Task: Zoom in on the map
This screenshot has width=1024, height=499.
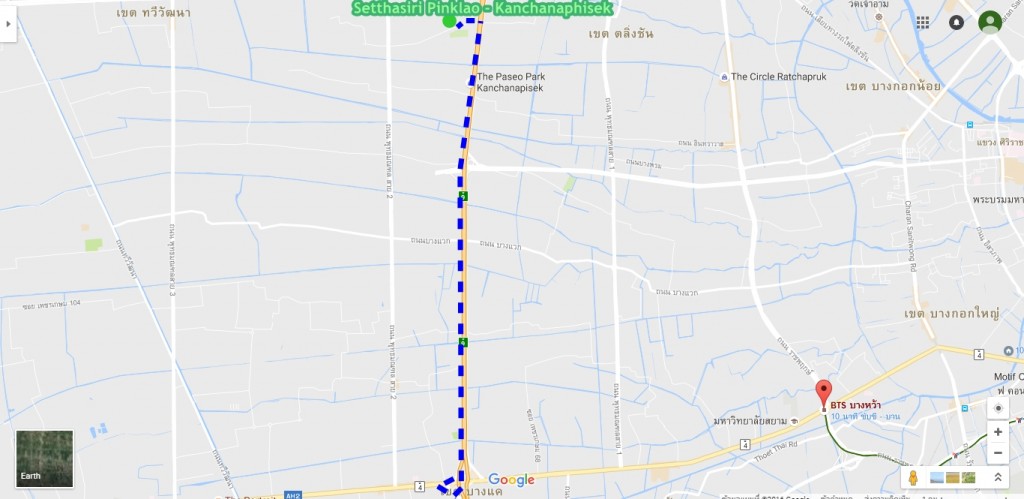Action: [997, 433]
